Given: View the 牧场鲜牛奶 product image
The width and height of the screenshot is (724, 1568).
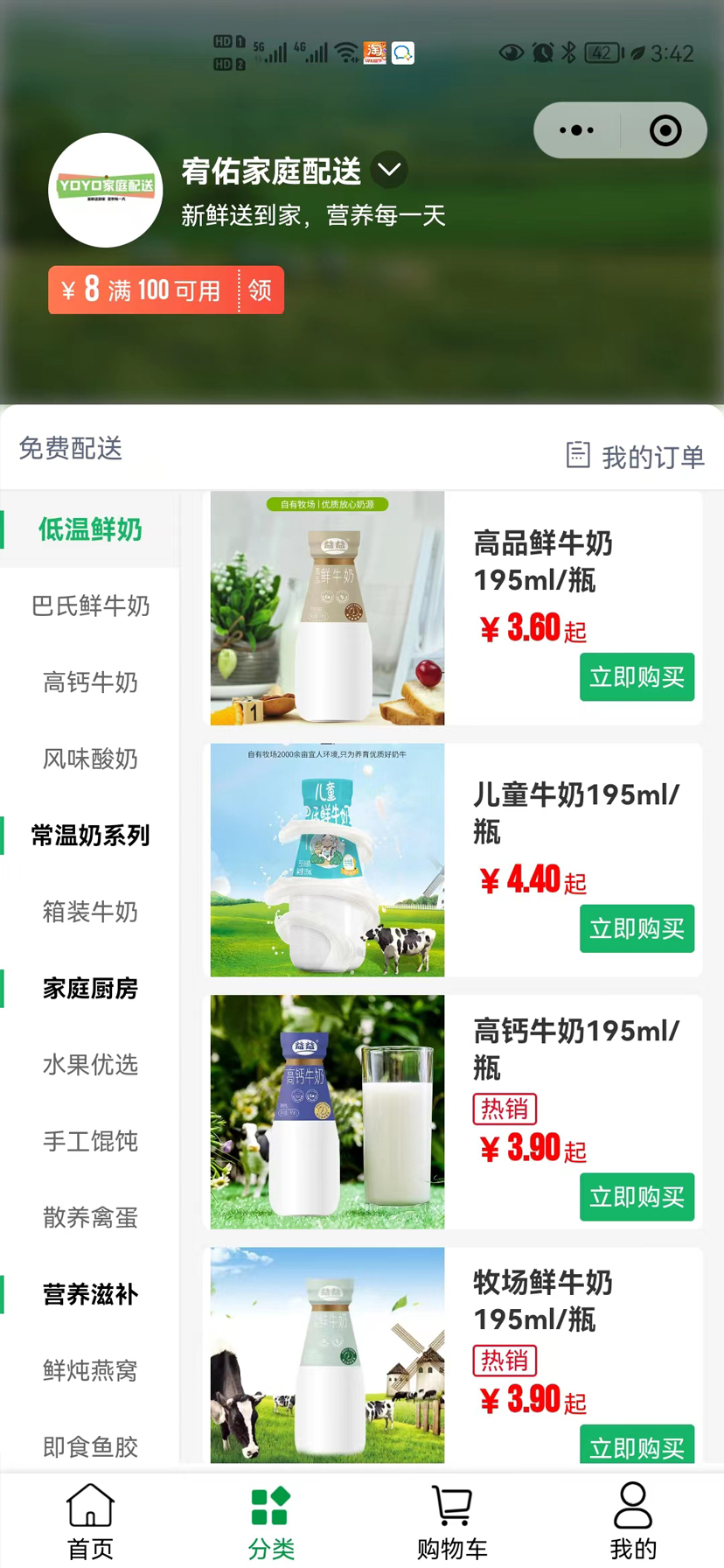Looking at the screenshot, I should [327, 1354].
